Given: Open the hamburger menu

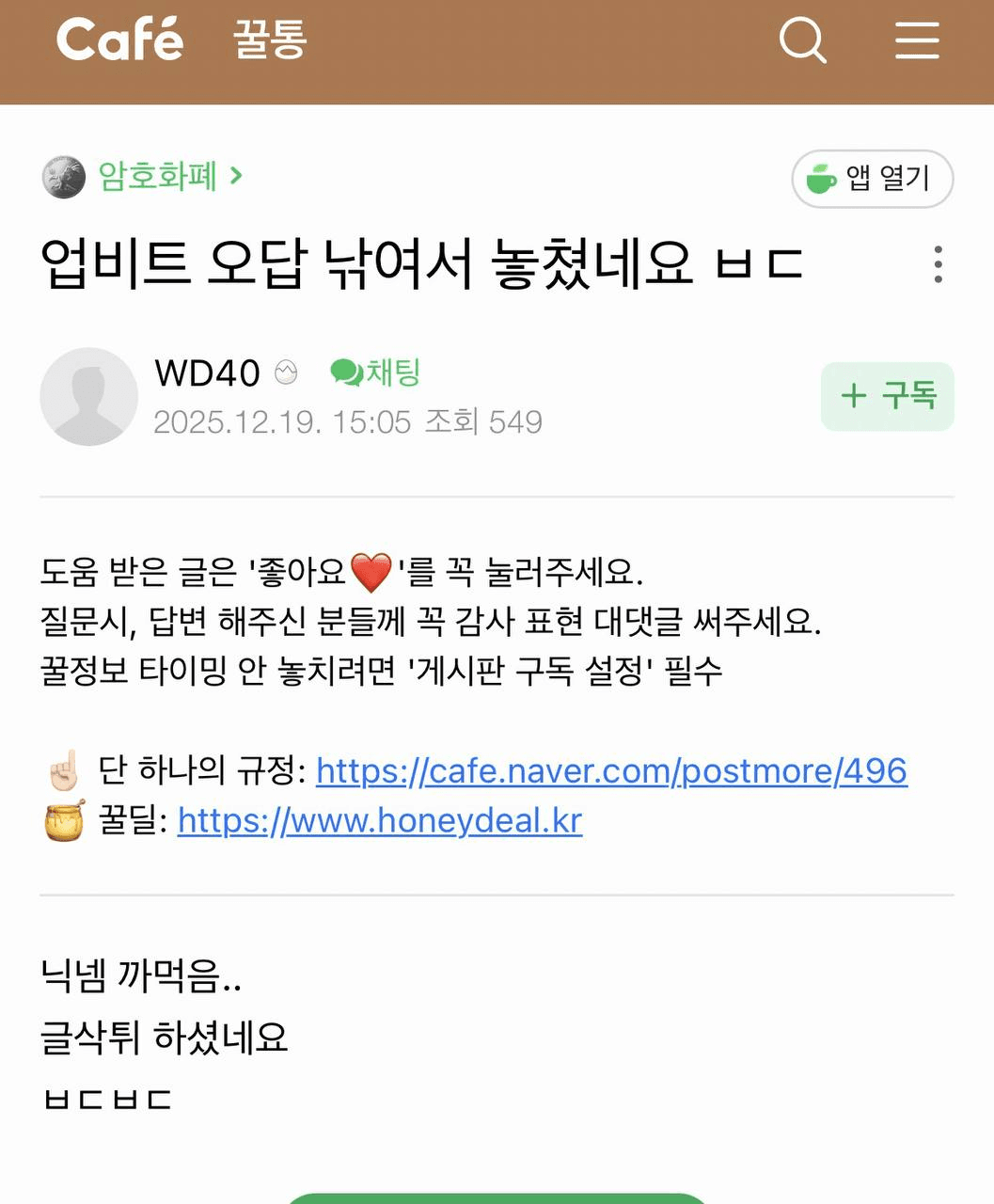Looking at the screenshot, I should coord(917,40).
